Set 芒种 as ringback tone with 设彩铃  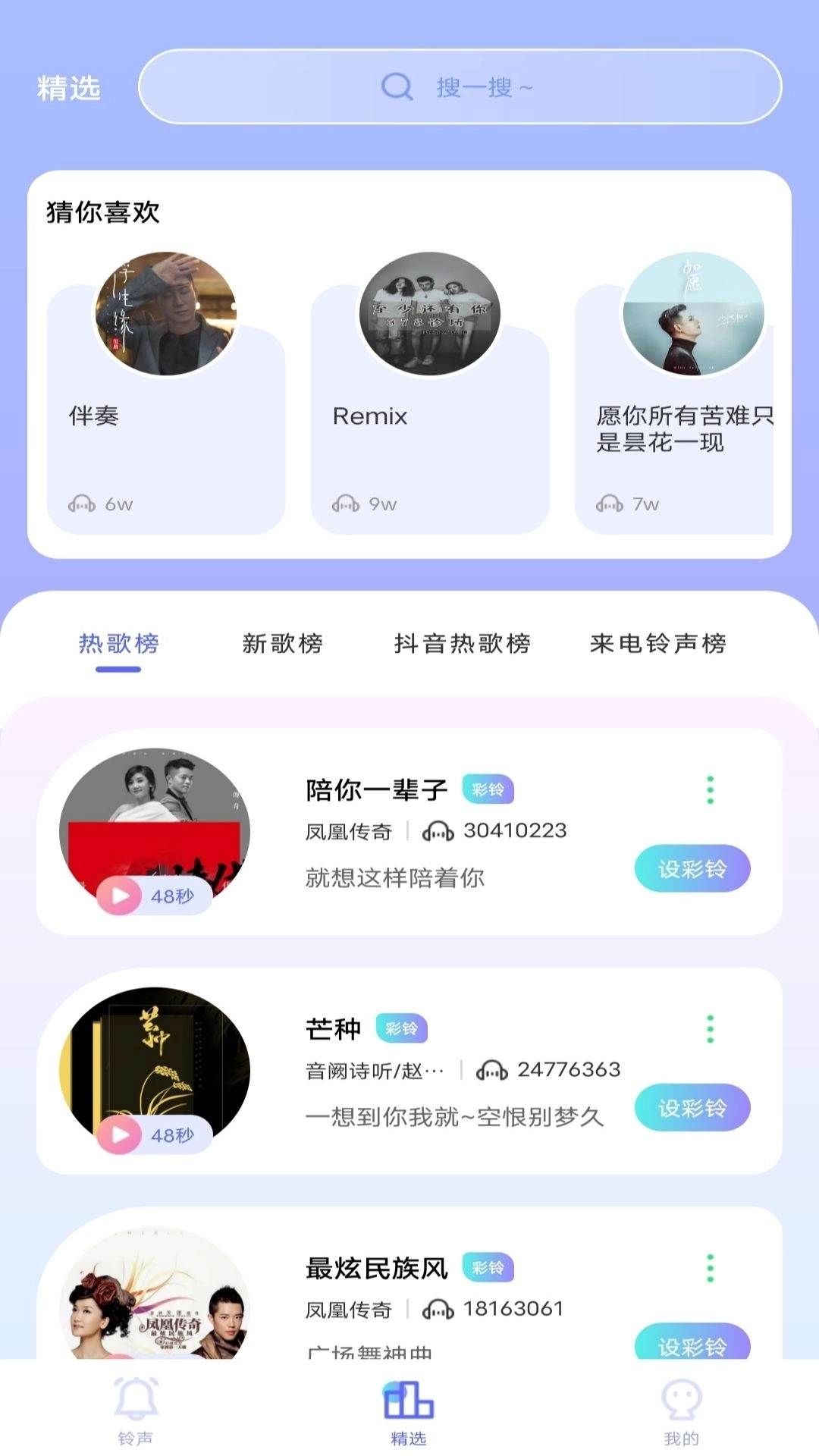pos(692,1107)
